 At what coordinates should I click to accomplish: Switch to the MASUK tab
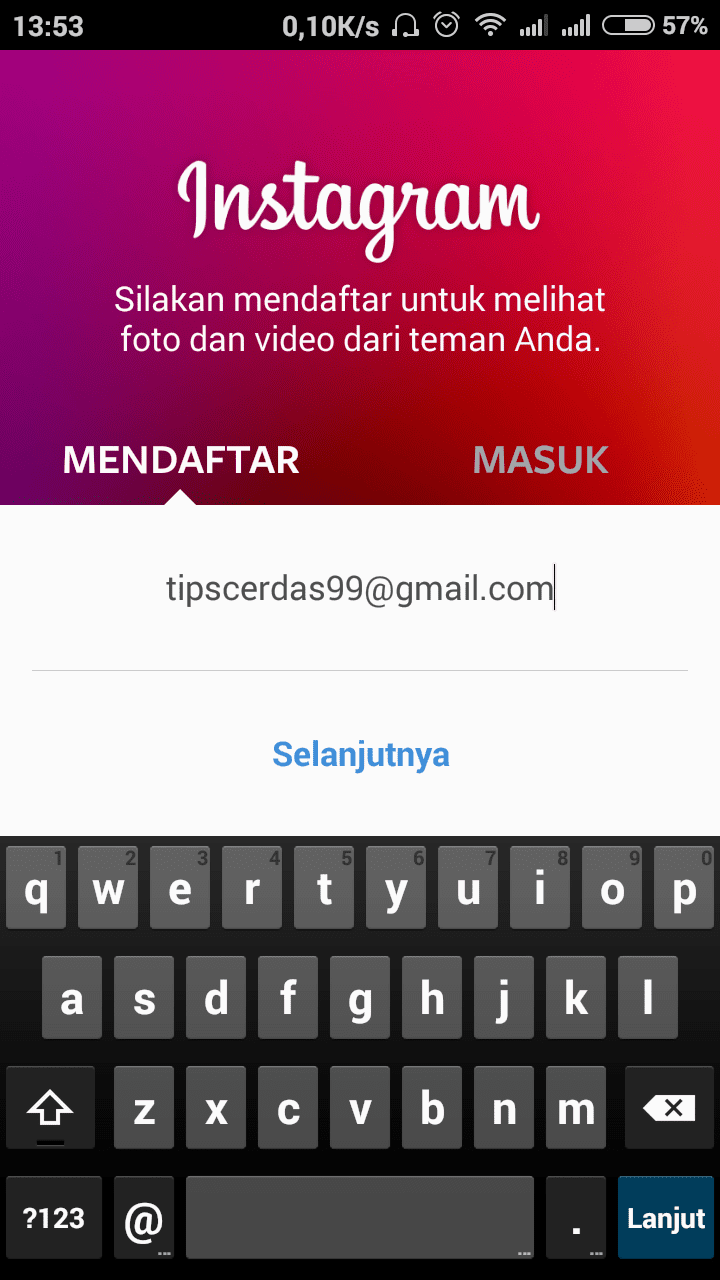pos(540,460)
